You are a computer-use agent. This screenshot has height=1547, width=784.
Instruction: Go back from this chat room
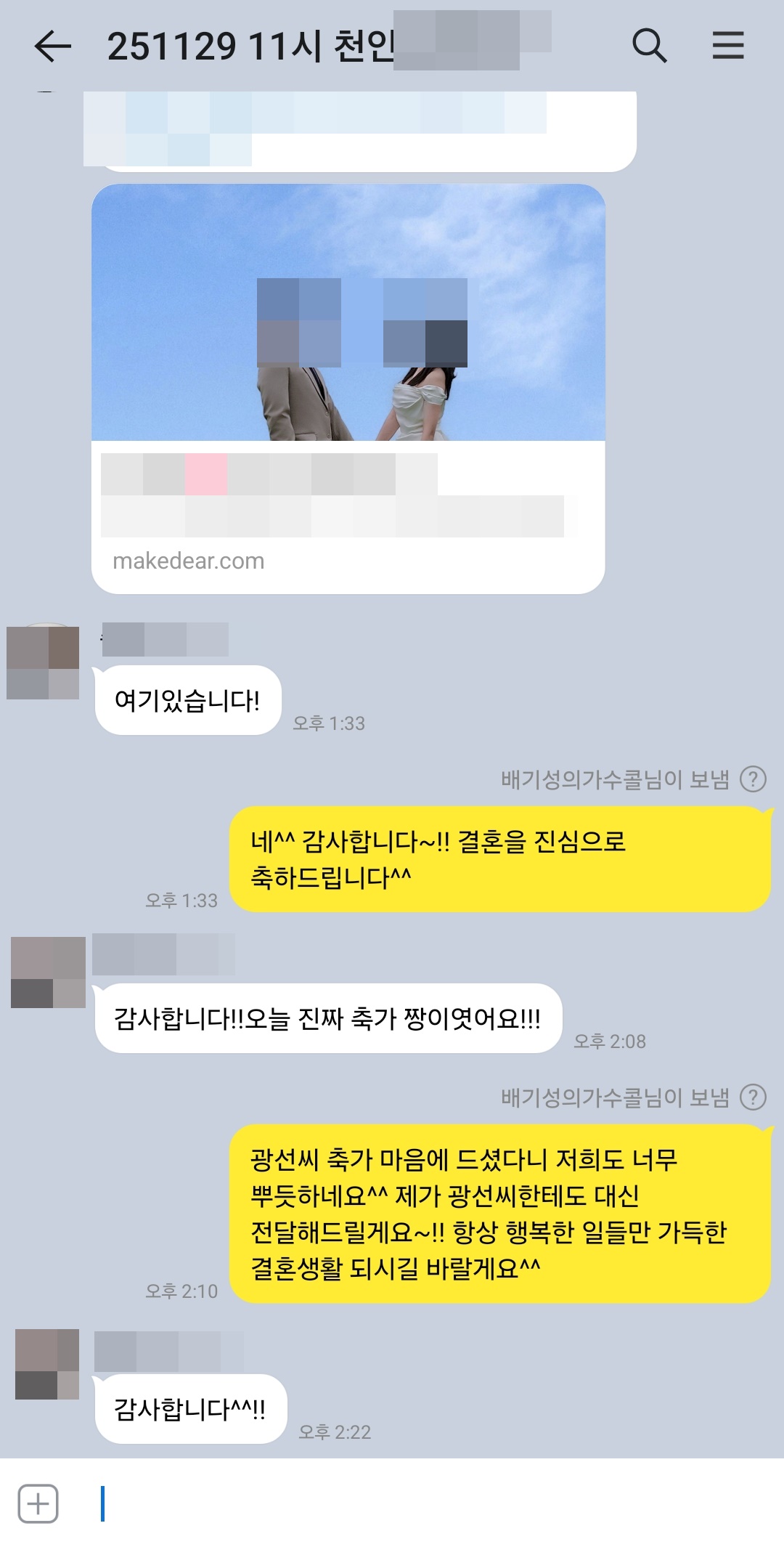53,46
